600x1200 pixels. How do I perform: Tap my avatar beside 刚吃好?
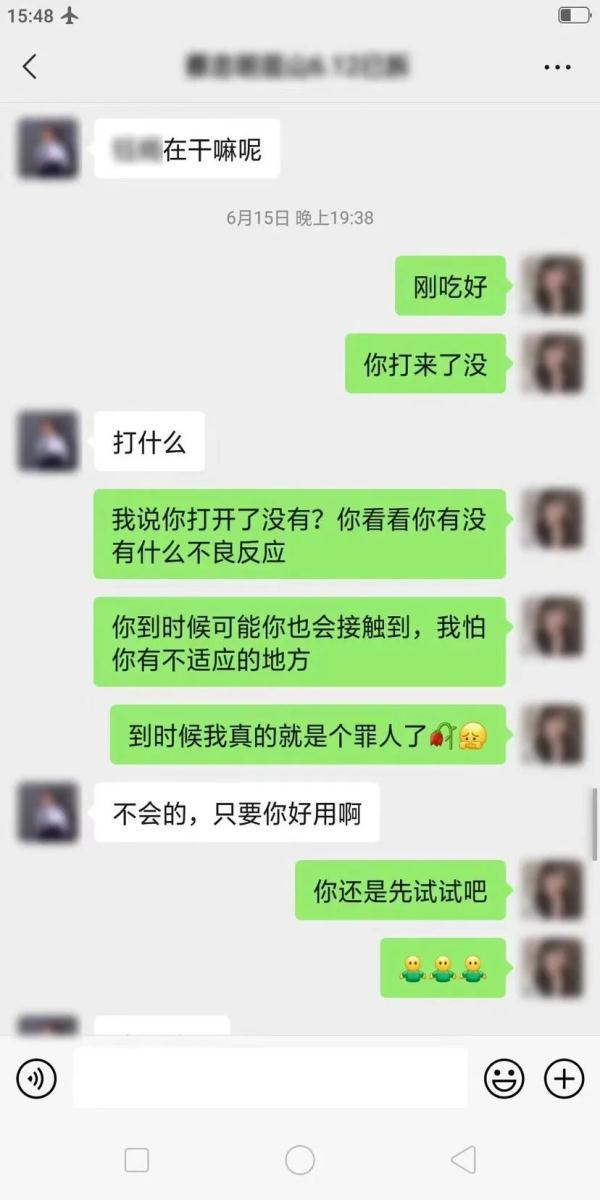[553, 285]
